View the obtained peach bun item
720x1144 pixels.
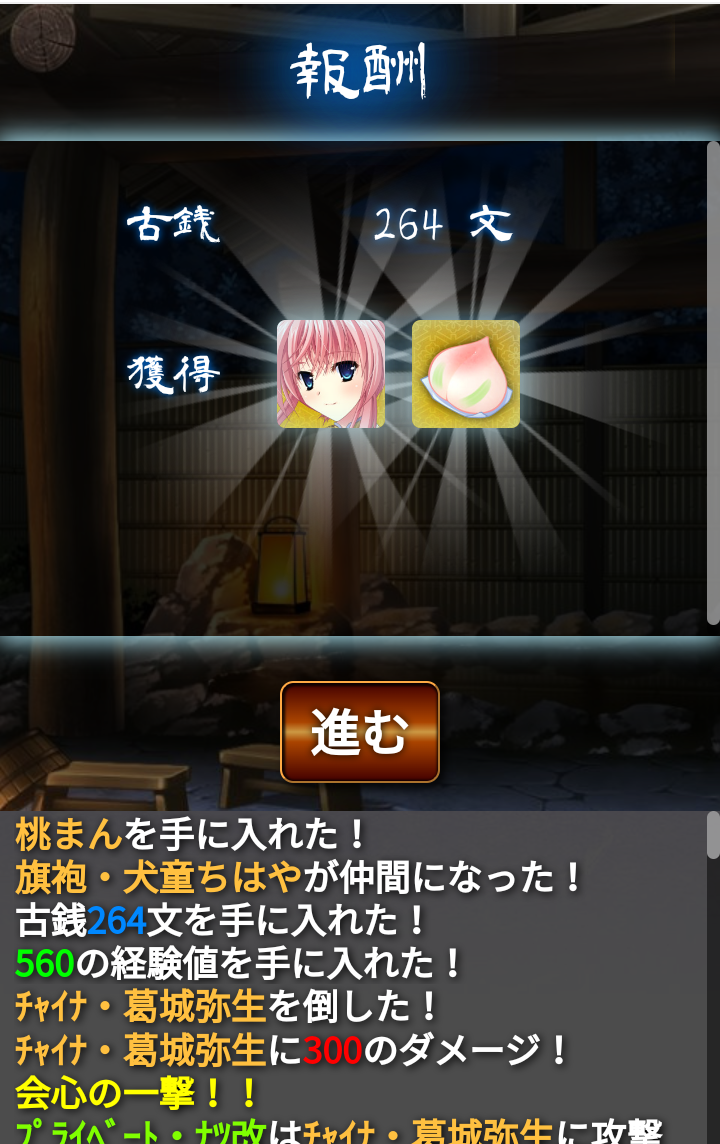tap(466, 374)
